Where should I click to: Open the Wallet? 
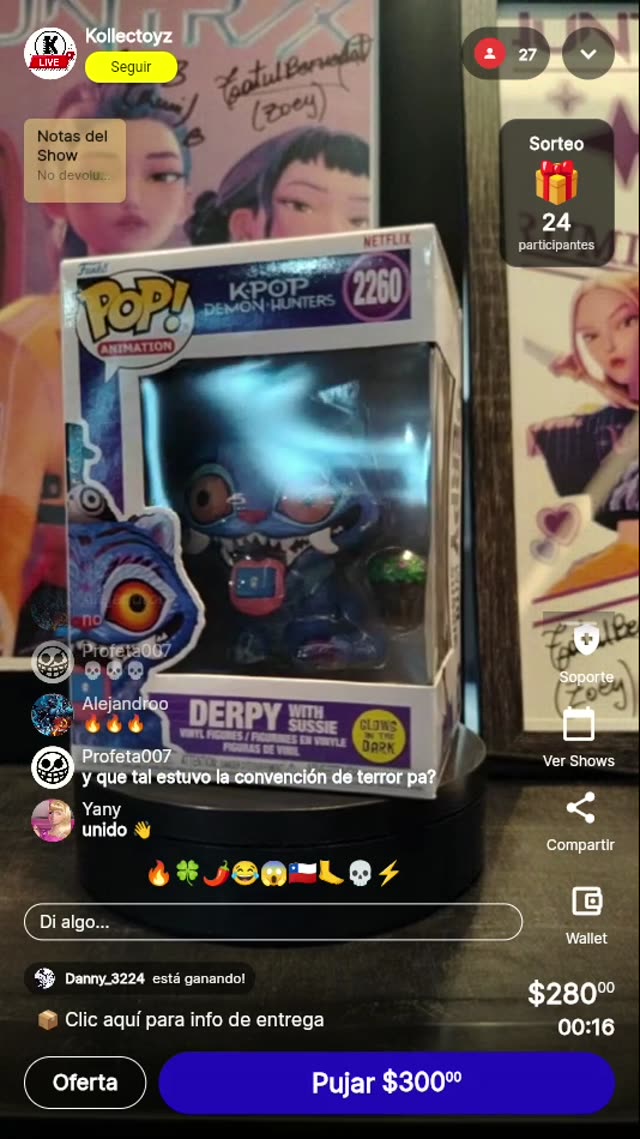pos(586,912)
